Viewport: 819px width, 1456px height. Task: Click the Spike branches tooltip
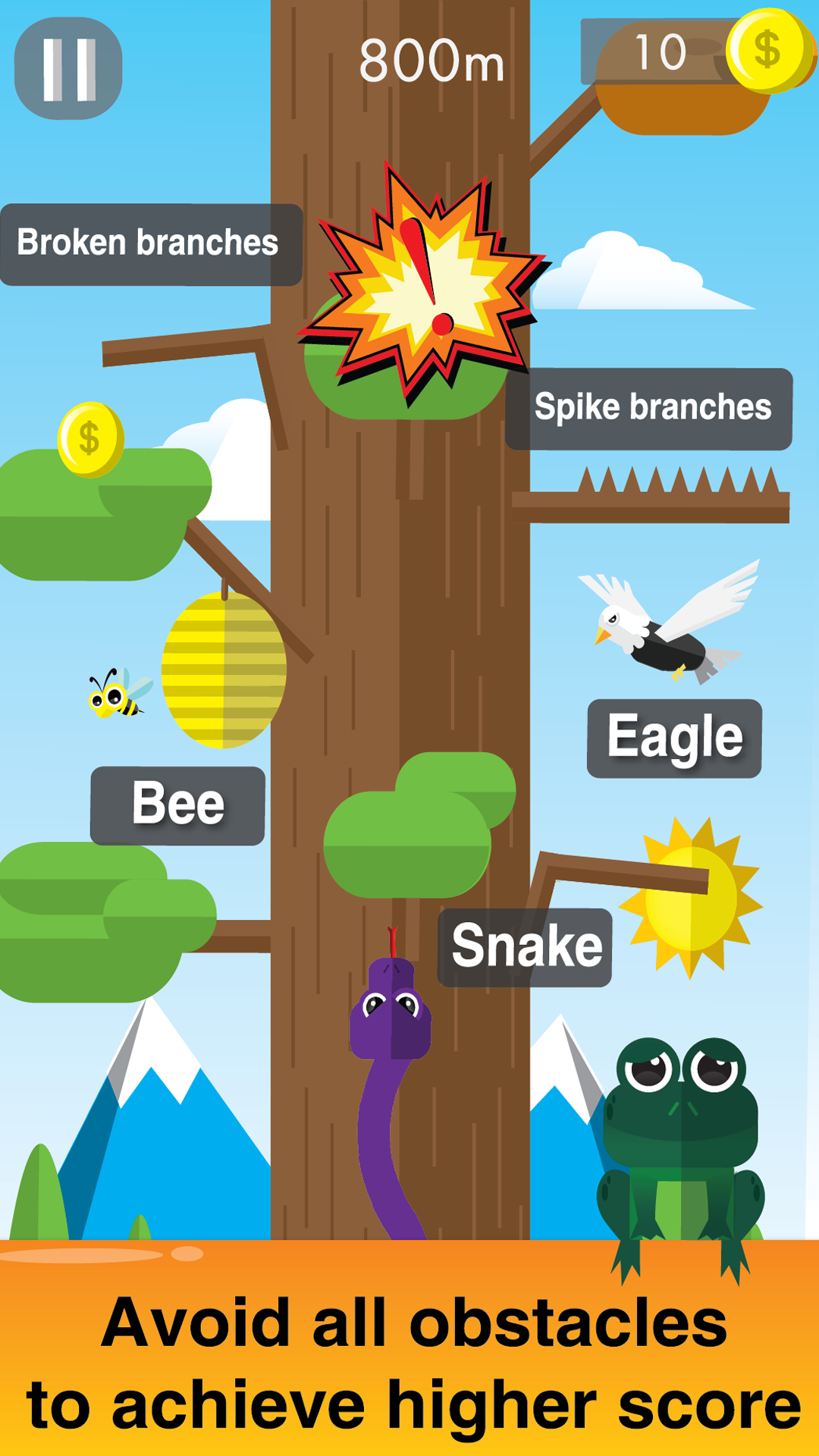(652, 407)
